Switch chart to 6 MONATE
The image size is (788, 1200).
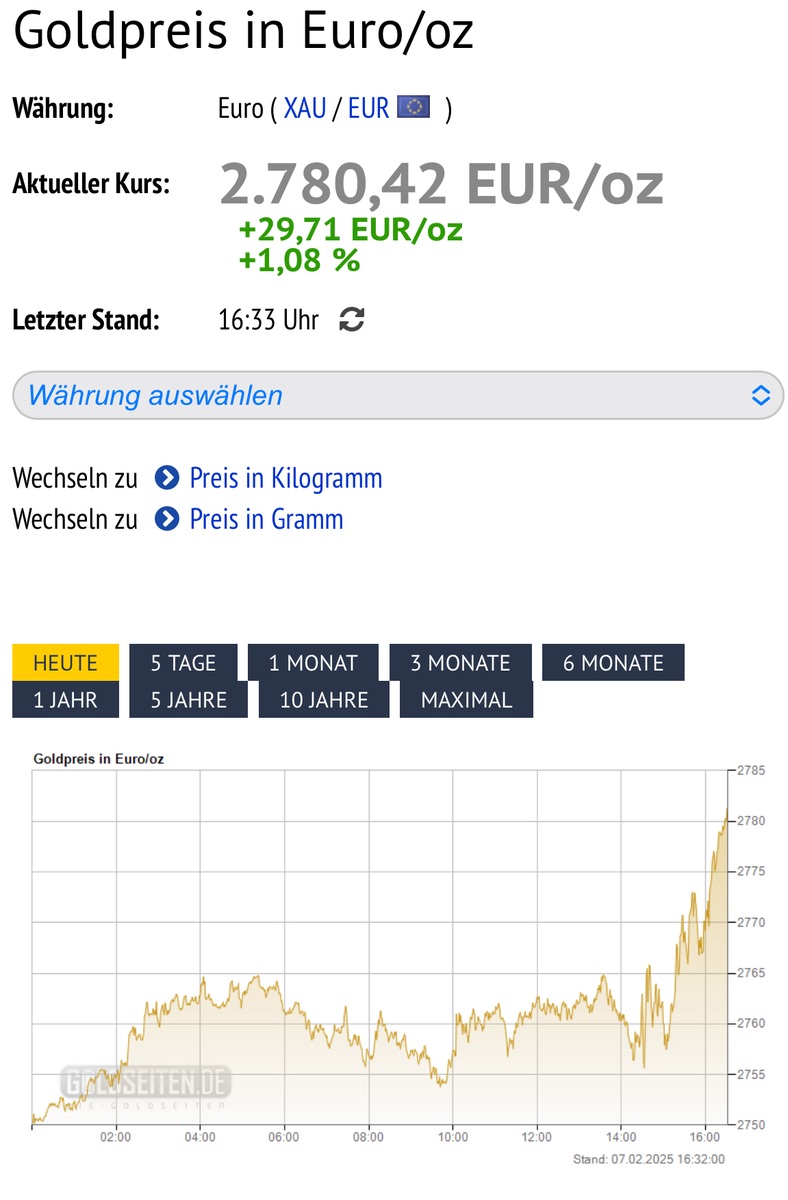pos(613,663)
